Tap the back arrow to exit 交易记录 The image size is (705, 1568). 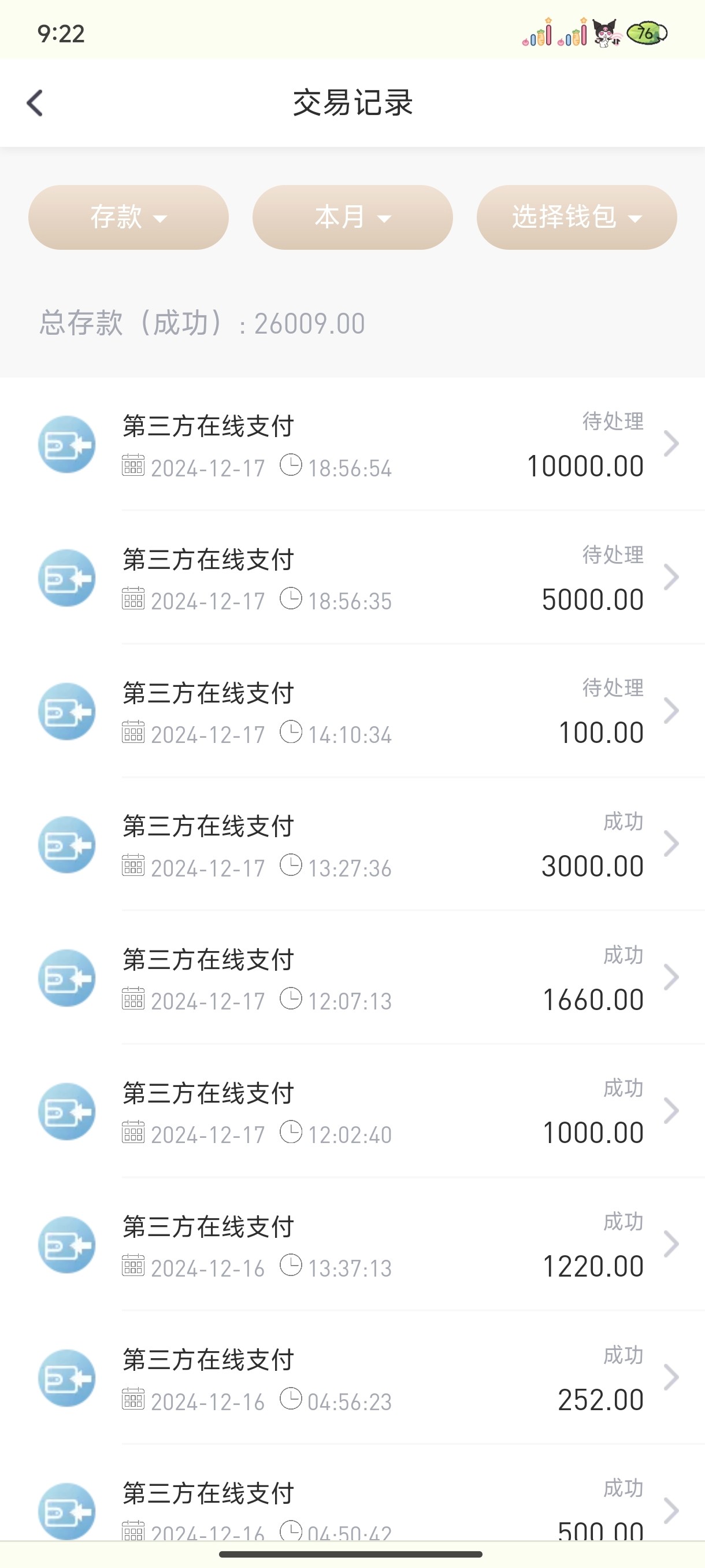(x=35, y=102)
